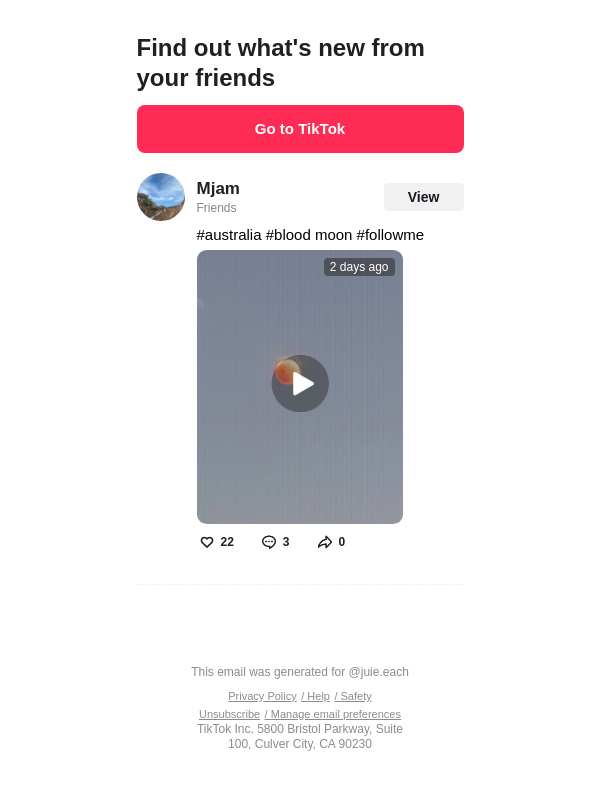Play the blood moon video
This screenshot has width=600, height=798.
[300, 384]
